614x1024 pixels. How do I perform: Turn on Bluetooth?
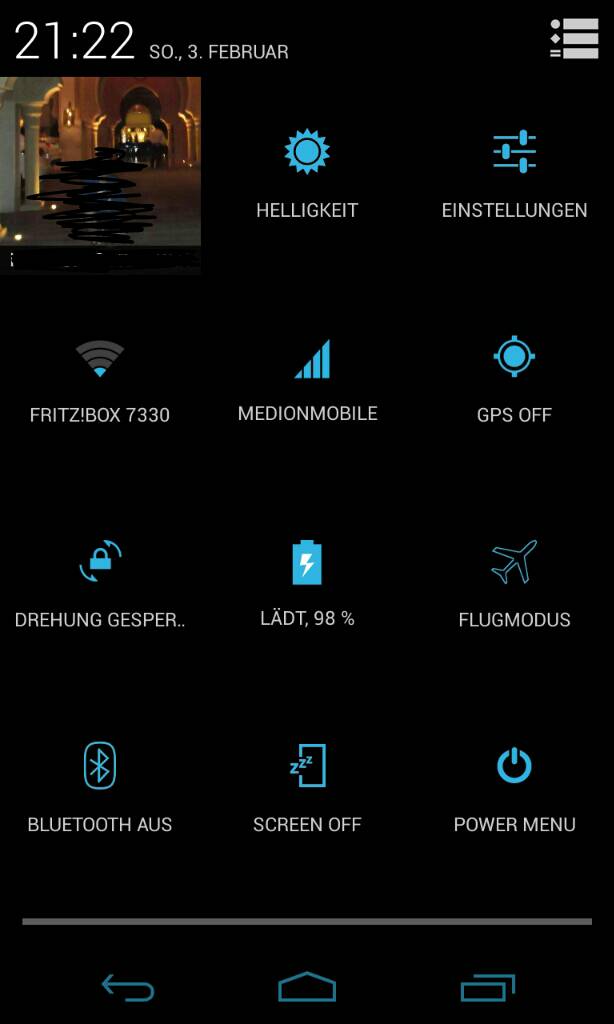point(100,790)
